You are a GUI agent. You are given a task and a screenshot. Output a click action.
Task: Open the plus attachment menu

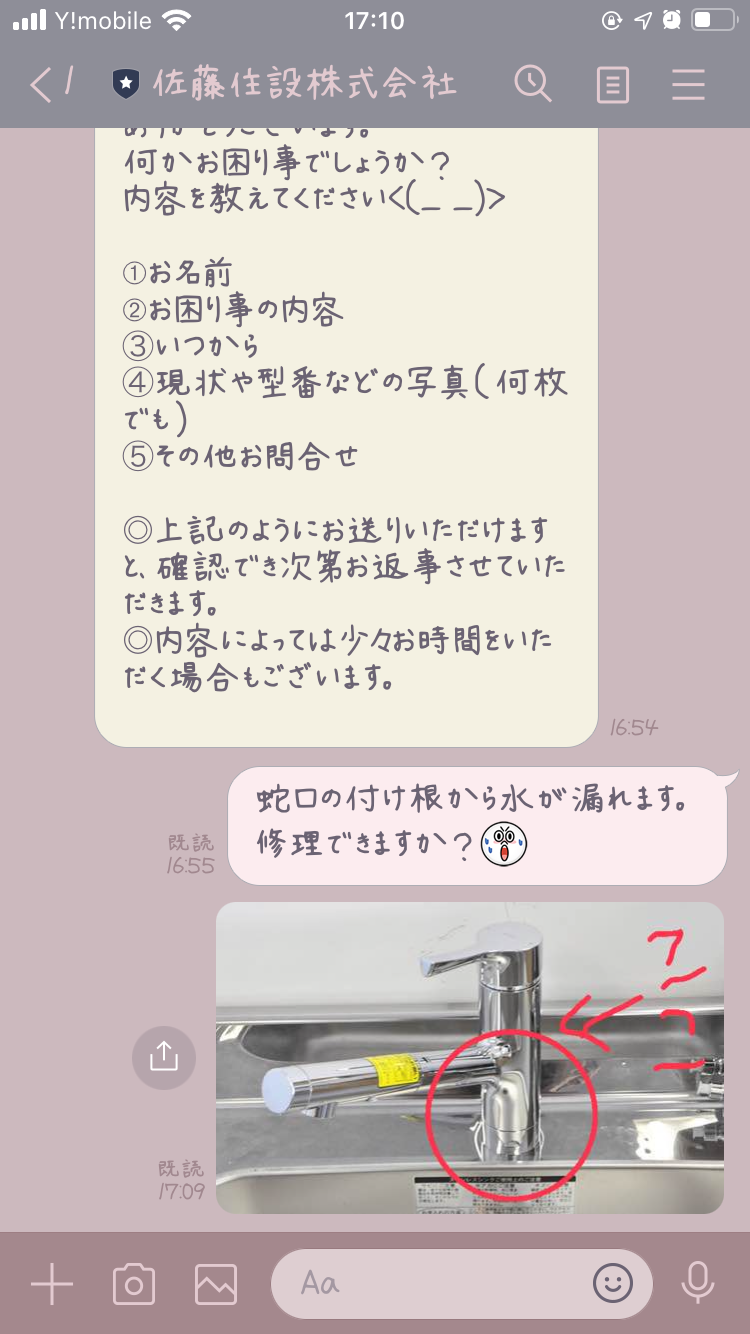point(52,1284)
